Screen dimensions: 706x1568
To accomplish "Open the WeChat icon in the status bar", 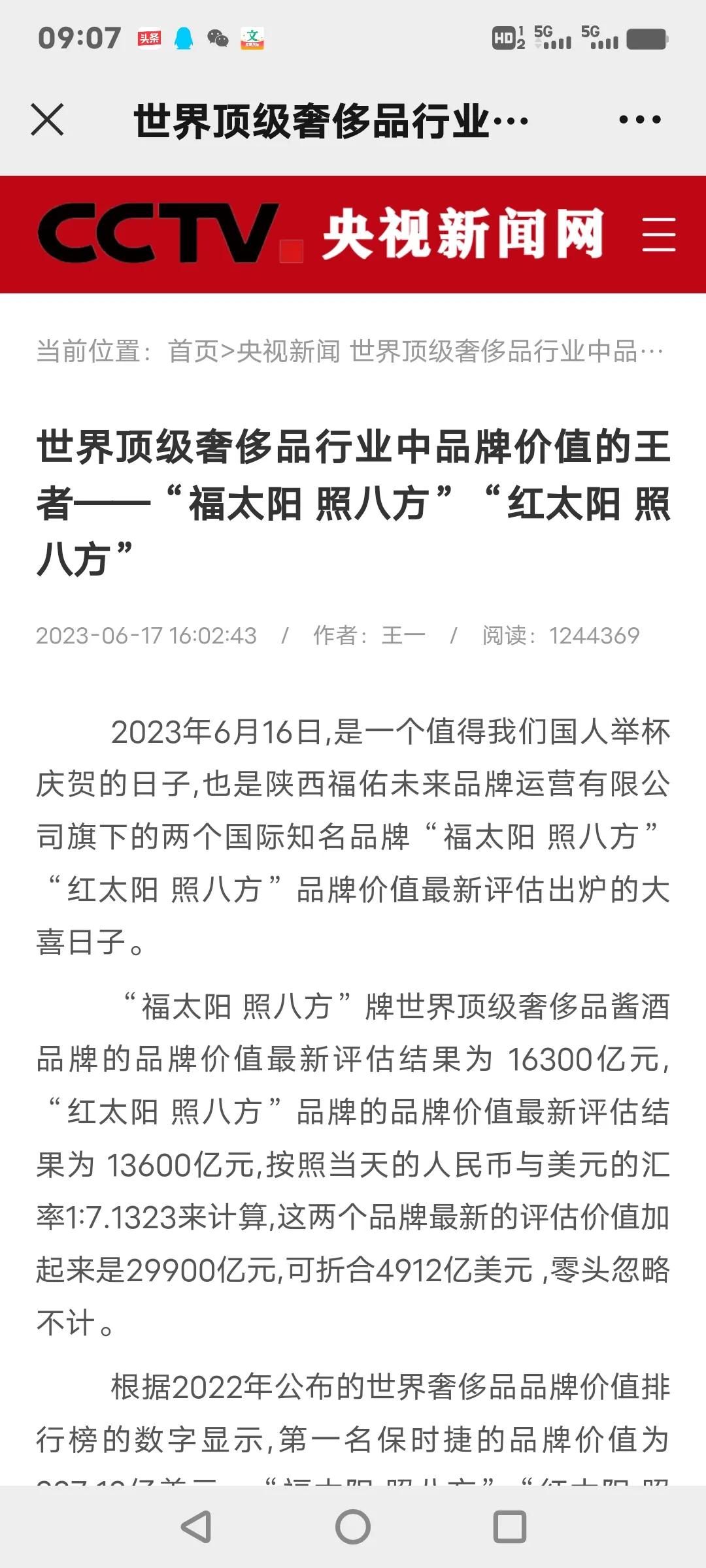I will tap(220, 39).
